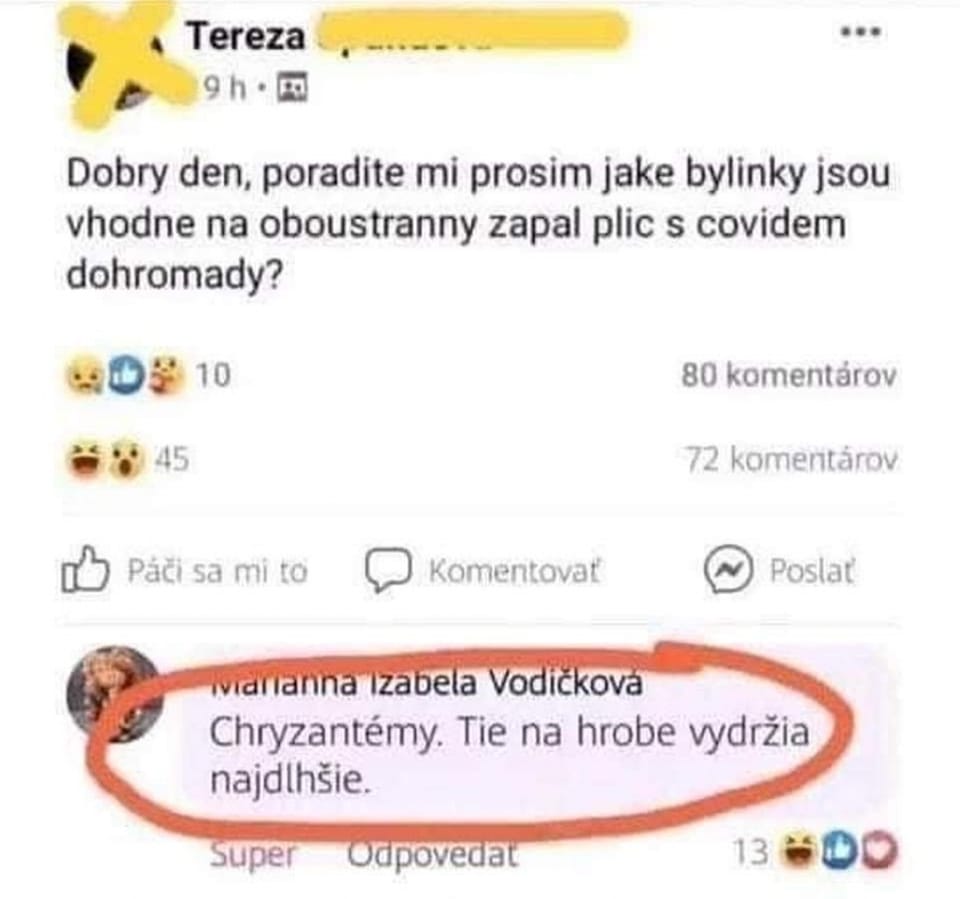Viewport: 960px width, 899px height.
Task: Send the post via Poslať
Action: tap(781, 572)
